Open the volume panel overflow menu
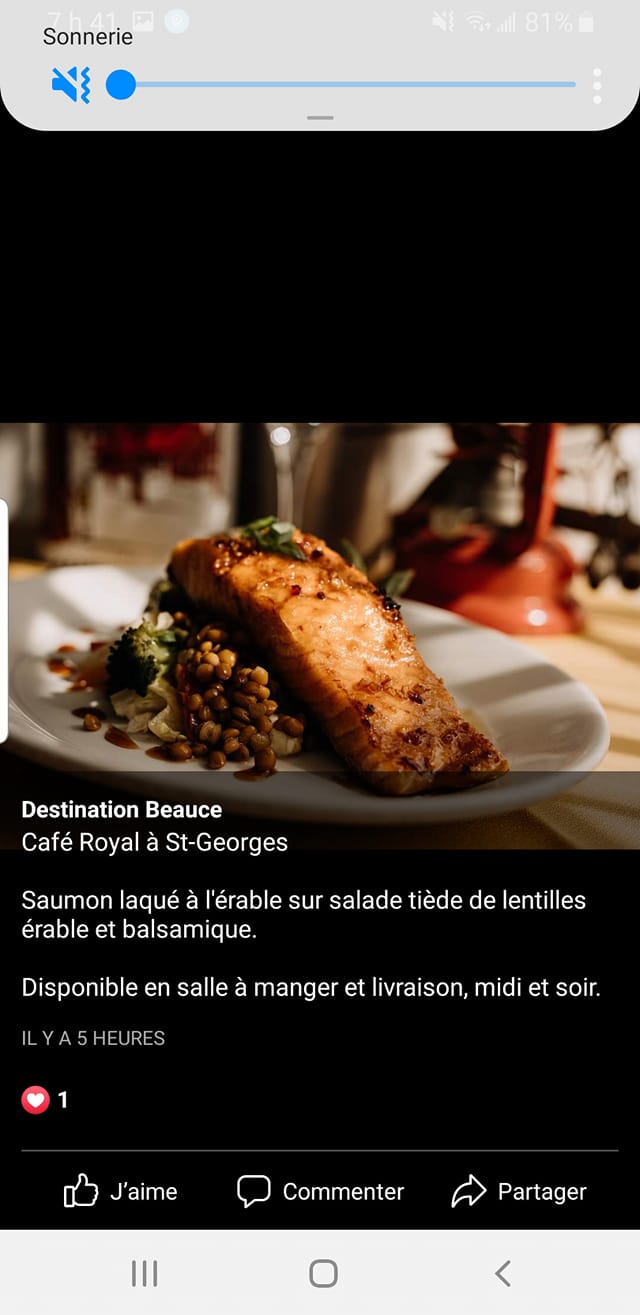 pos(597,86)
